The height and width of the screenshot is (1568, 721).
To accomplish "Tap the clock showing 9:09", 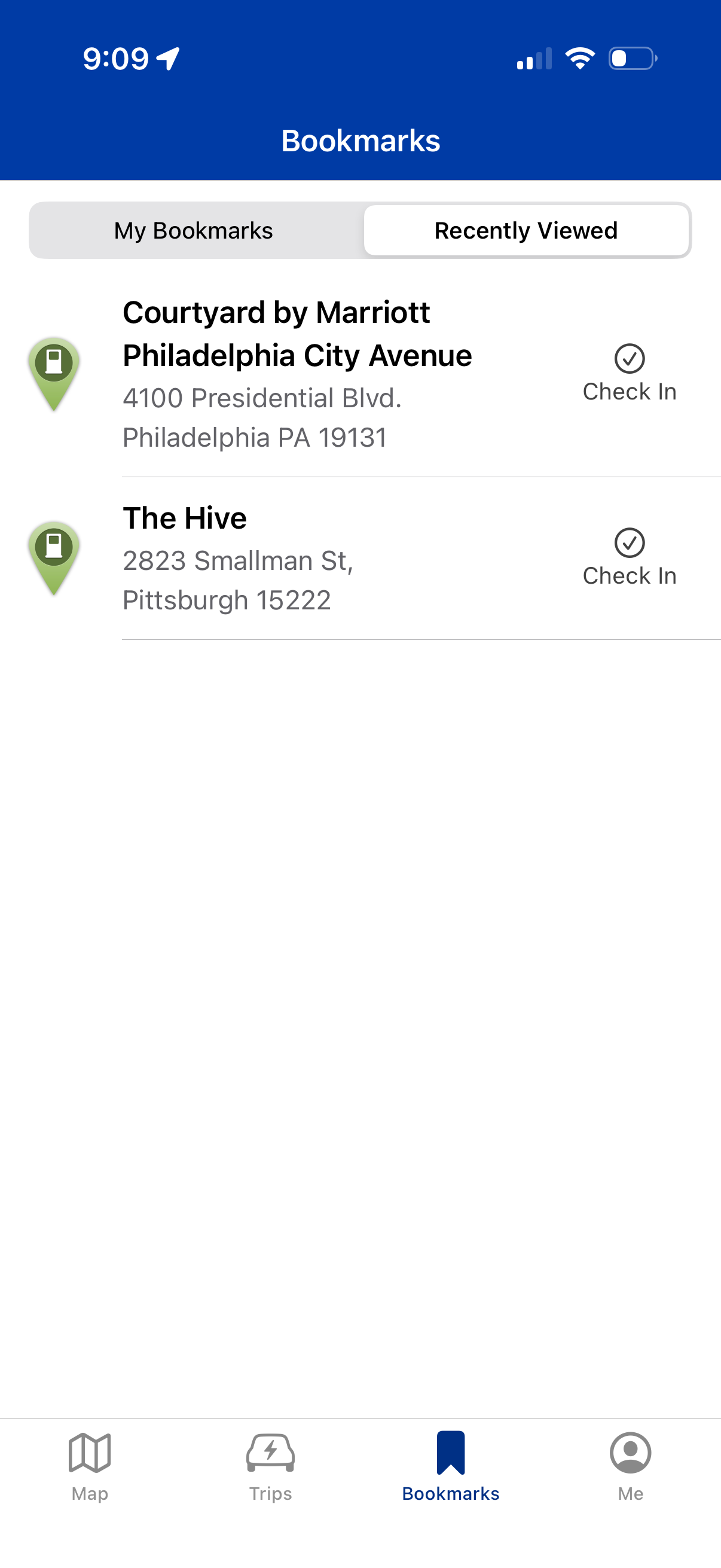I will [x=115, y=58].
